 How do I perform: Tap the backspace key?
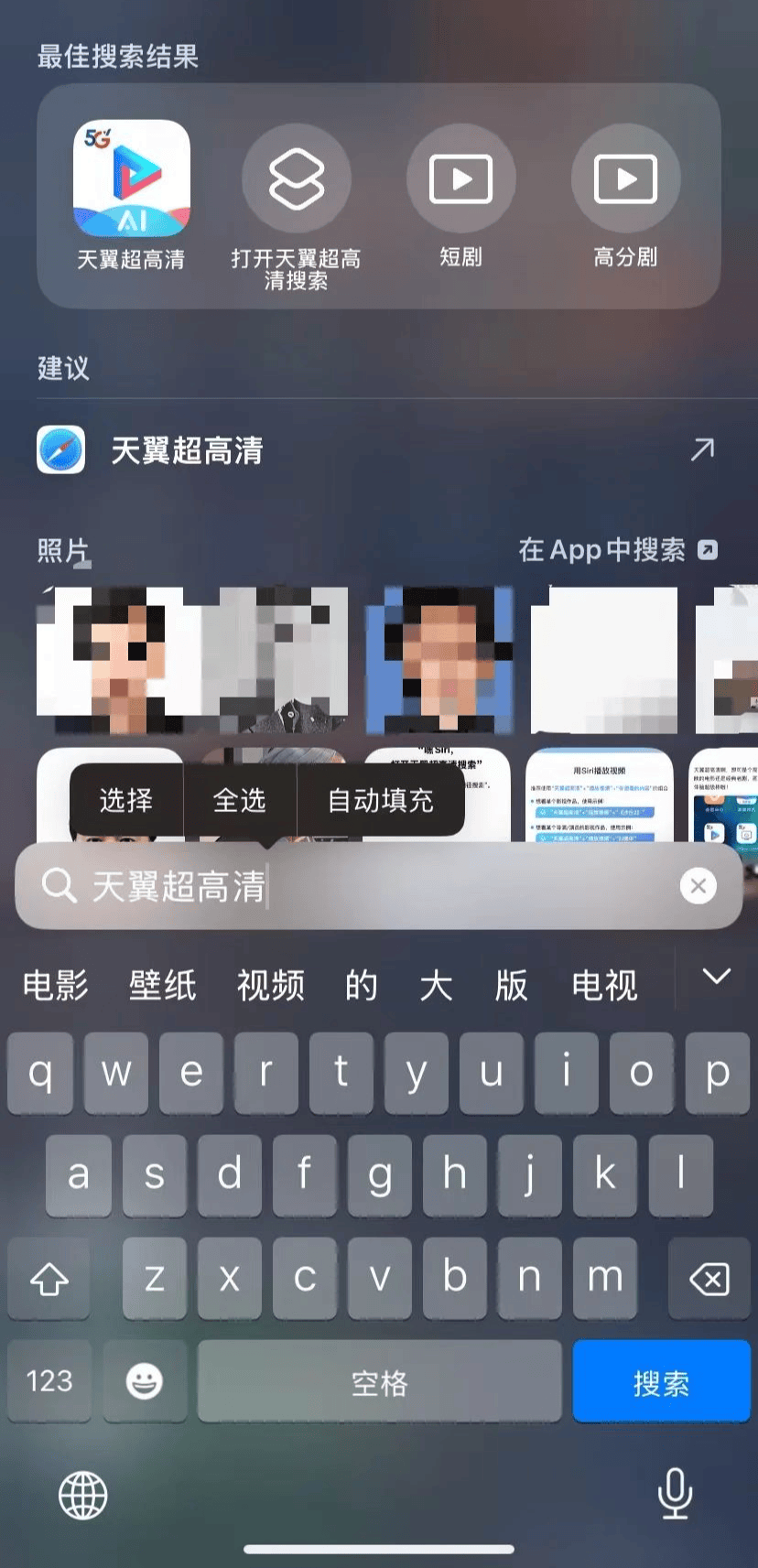[709, 1279]
